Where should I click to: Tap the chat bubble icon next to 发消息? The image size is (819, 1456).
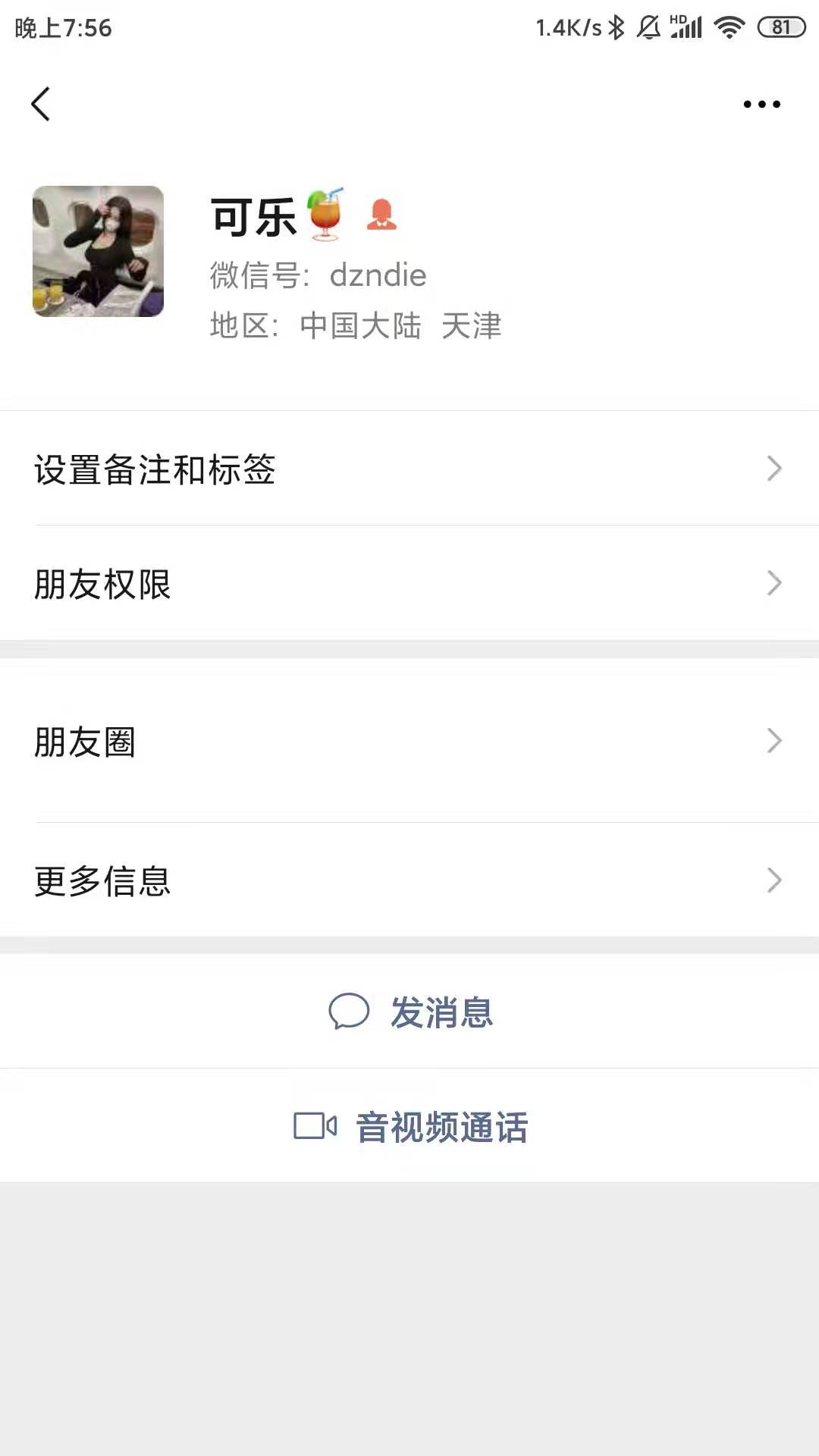348,1012
